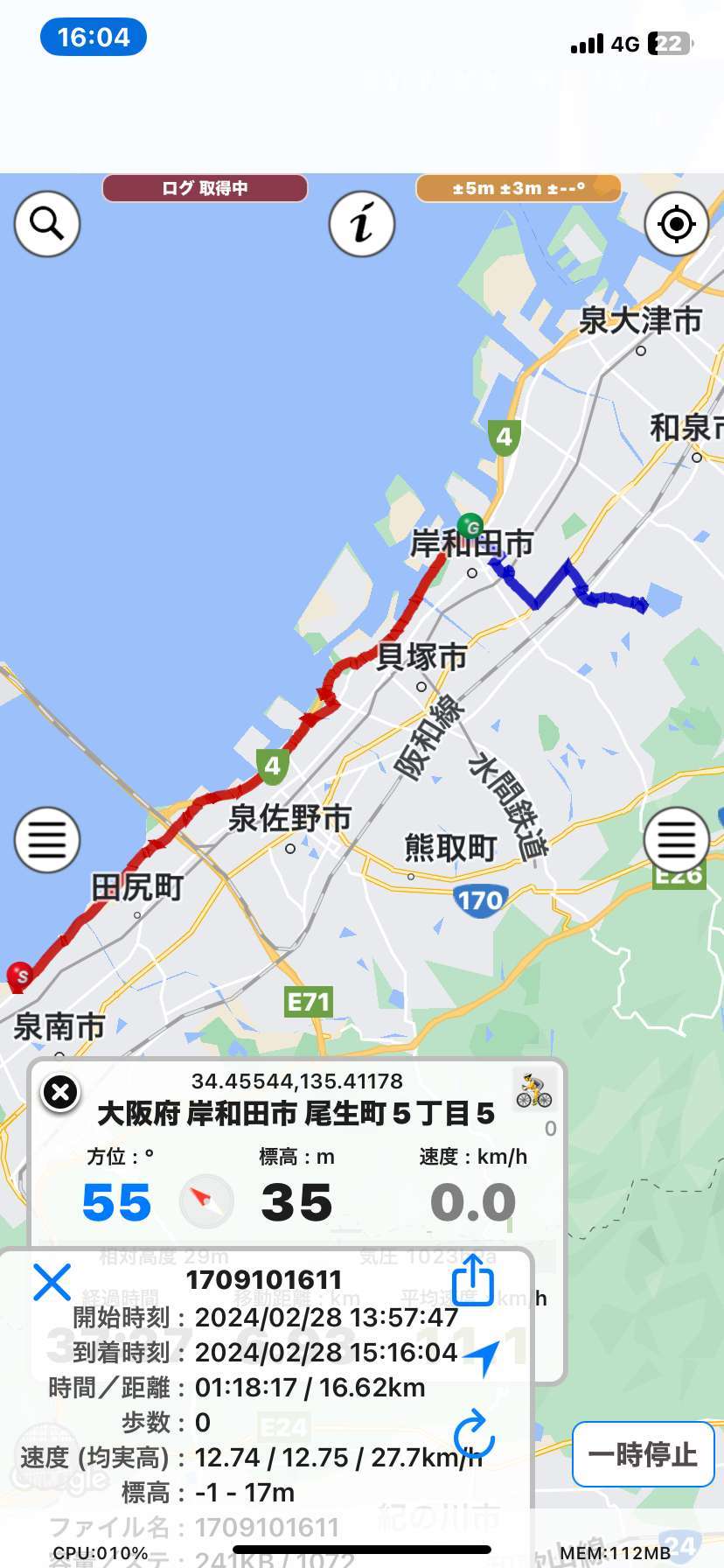The width and height of the screenshot is (724, 1568).
Task: Open the info button
Action: (x=362, y=224)
